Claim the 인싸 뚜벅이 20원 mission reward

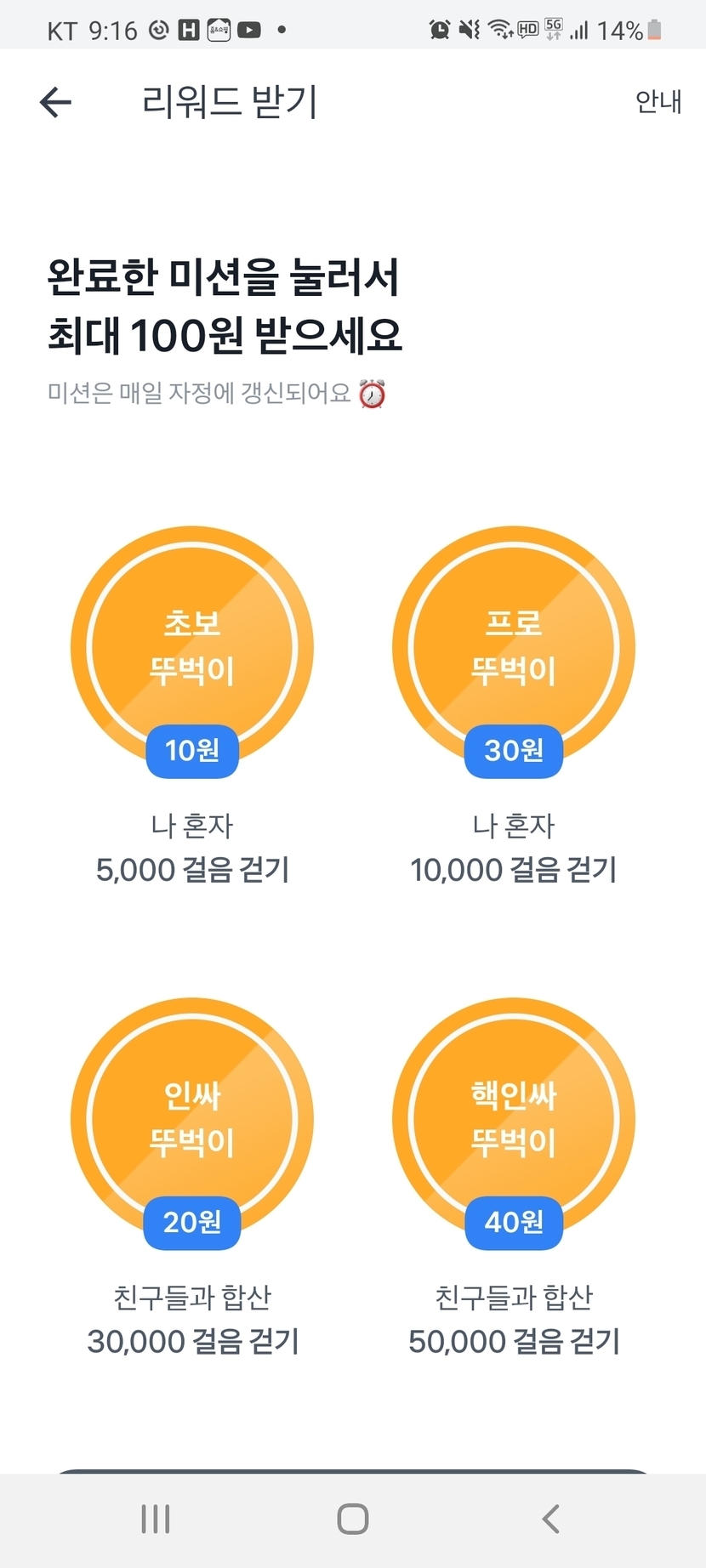coord(192,1120)
